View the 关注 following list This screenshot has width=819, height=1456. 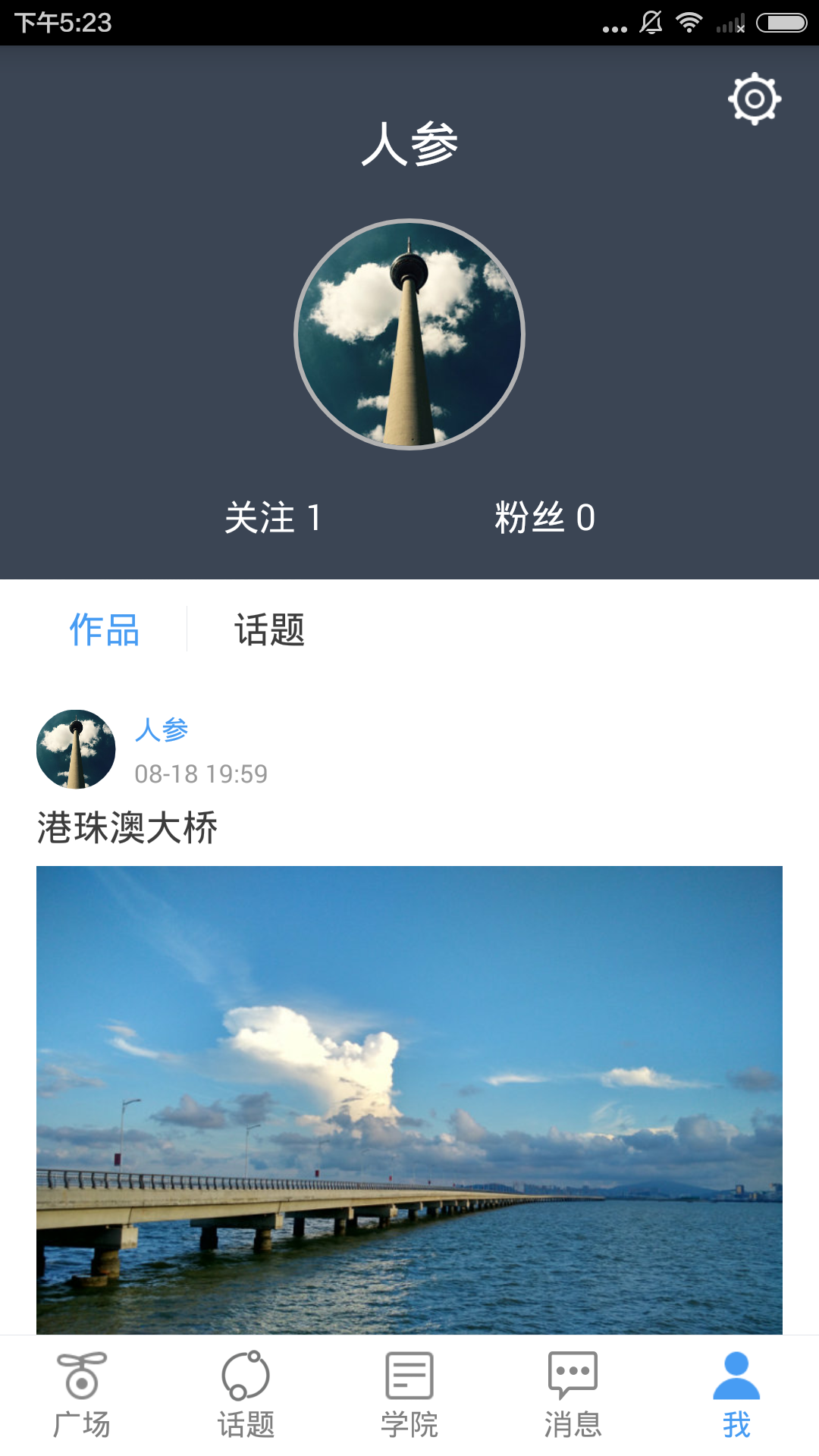pos(273,518)
